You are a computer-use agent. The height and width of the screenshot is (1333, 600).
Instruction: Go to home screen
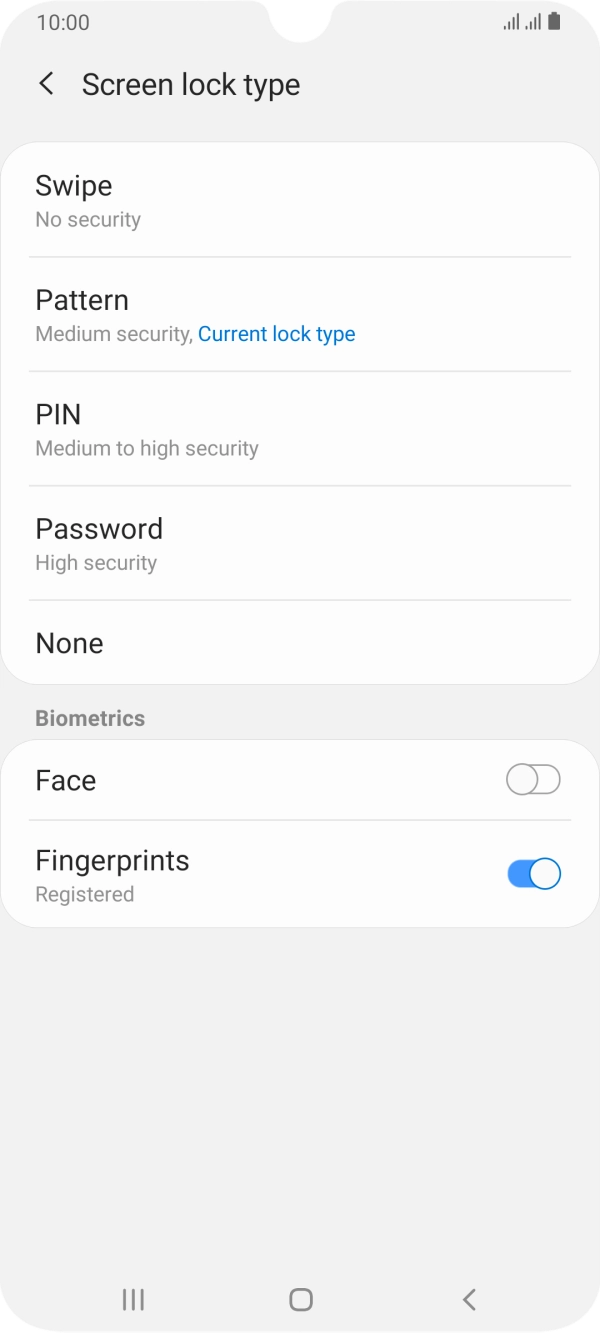(300, 1299)
